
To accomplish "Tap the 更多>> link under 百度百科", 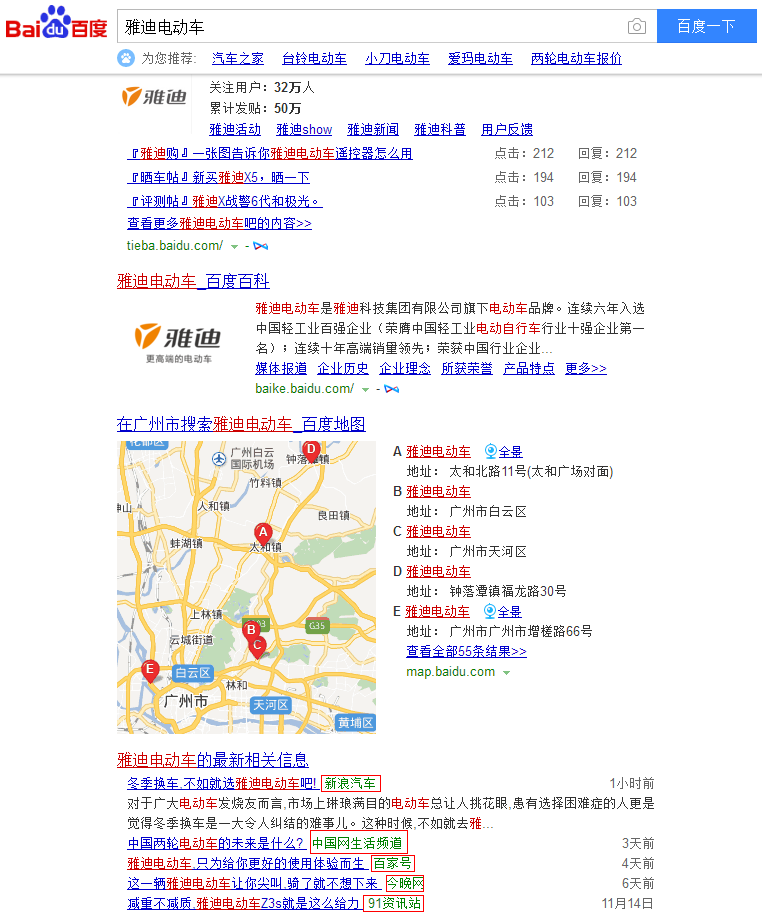I will 586,368.
